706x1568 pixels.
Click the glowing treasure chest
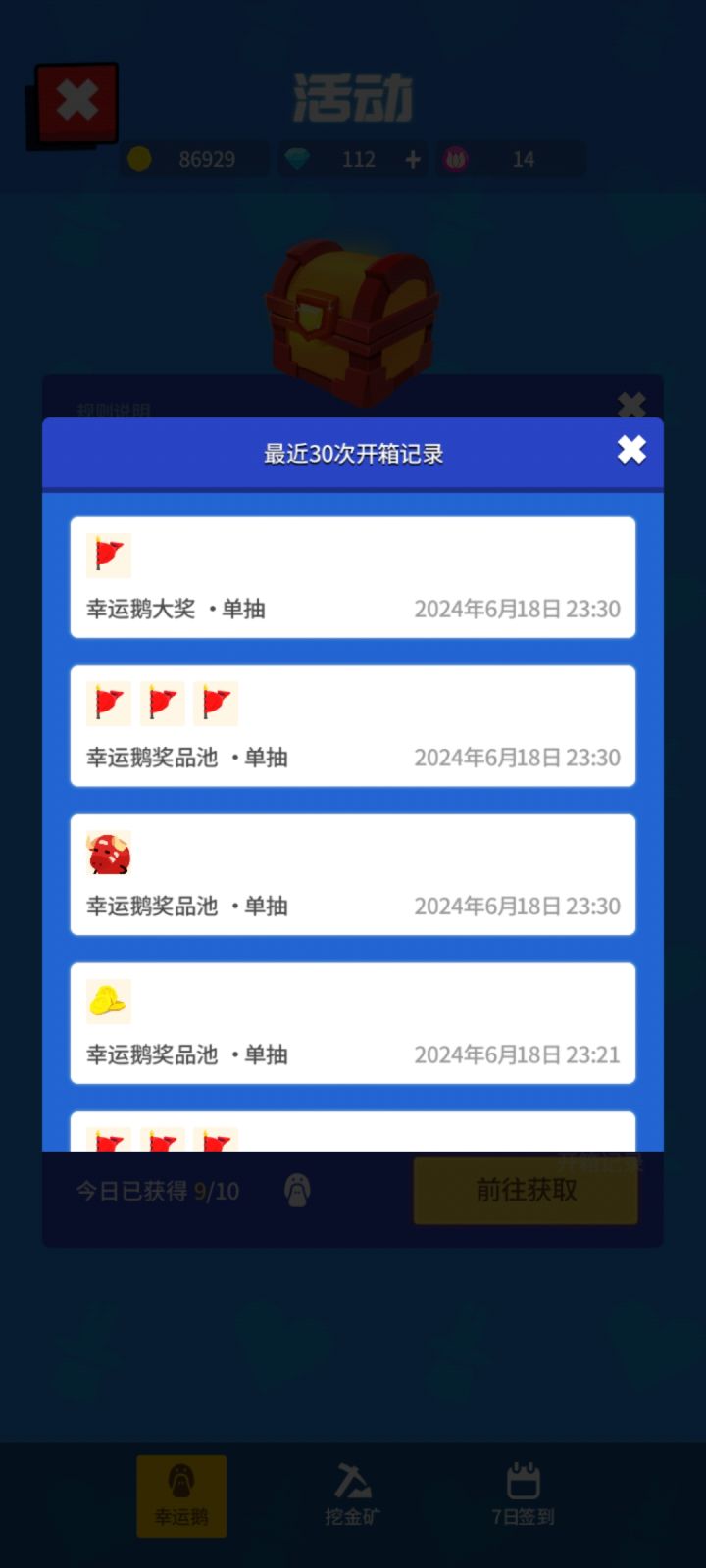[x=351, y=312]
